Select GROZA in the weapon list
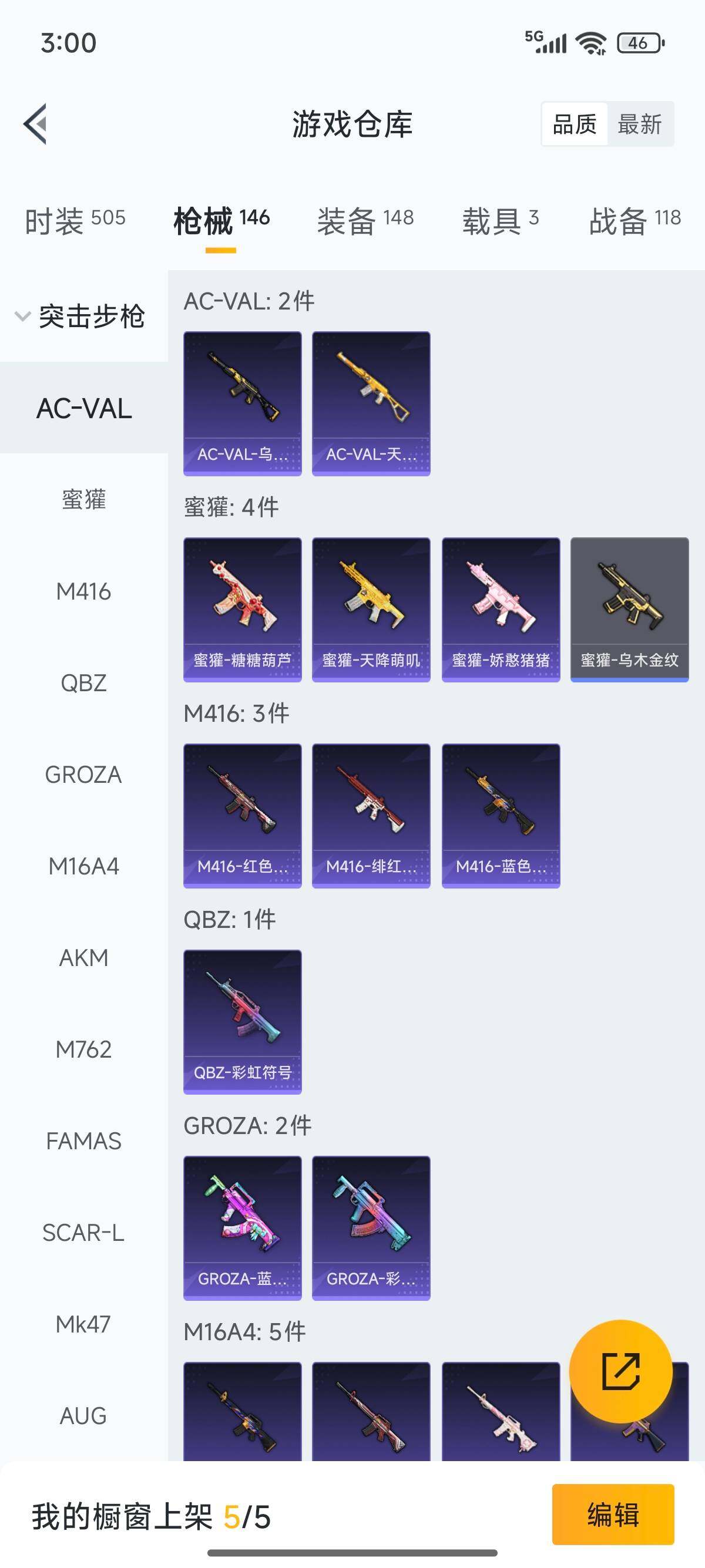 click(83, 775)
